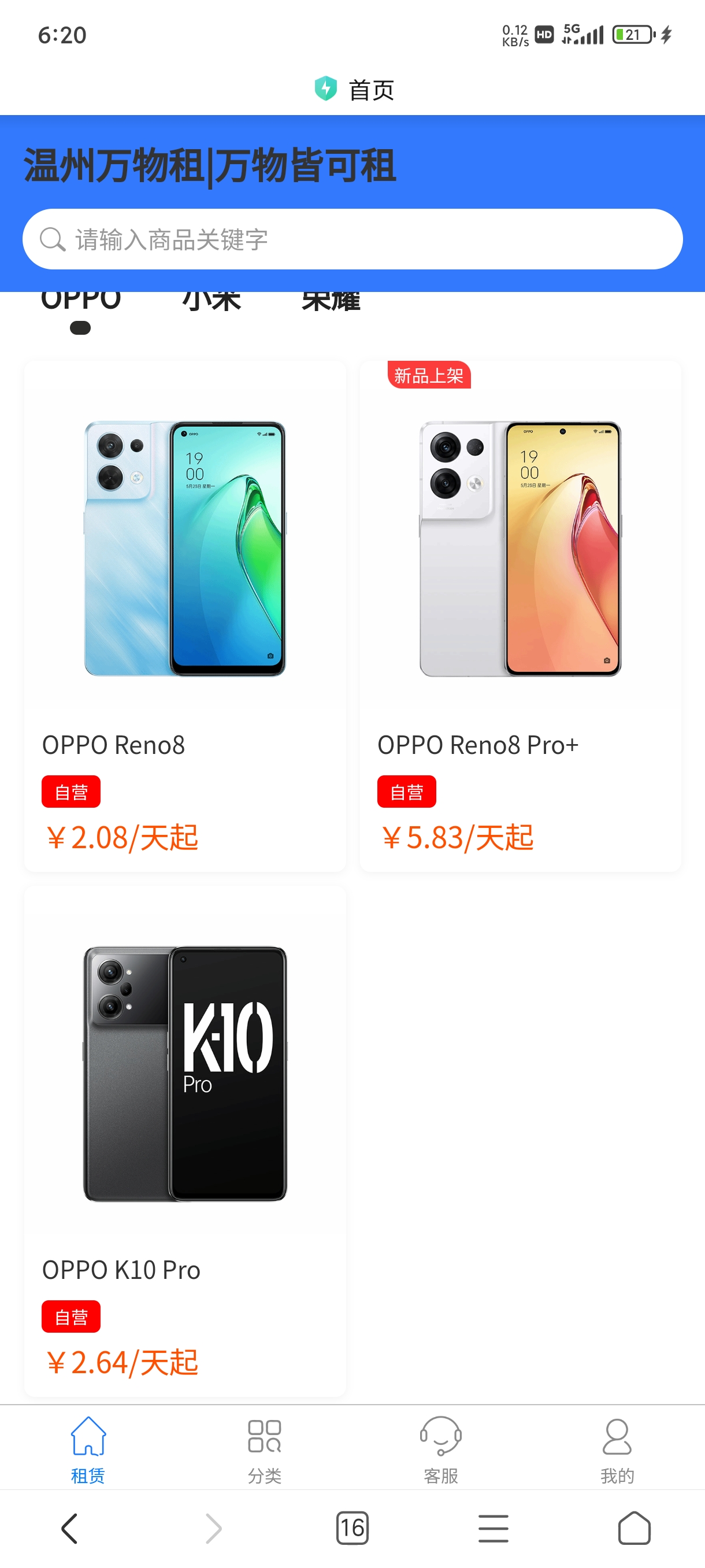
Task: Tap the shield security icon beside 首页
Action: click(325, 89)
